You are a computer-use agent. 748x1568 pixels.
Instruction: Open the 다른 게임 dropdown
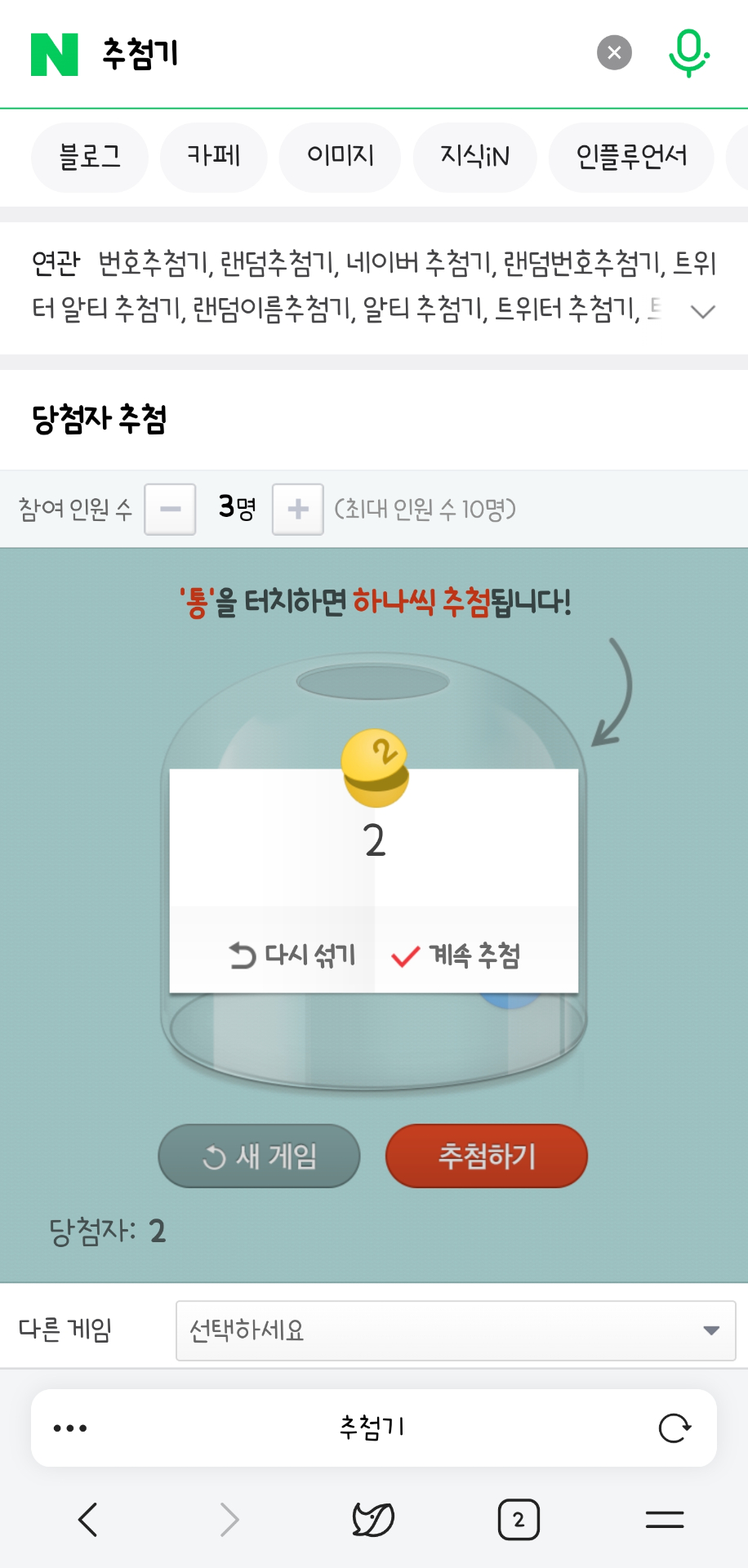click(456, 1330)
